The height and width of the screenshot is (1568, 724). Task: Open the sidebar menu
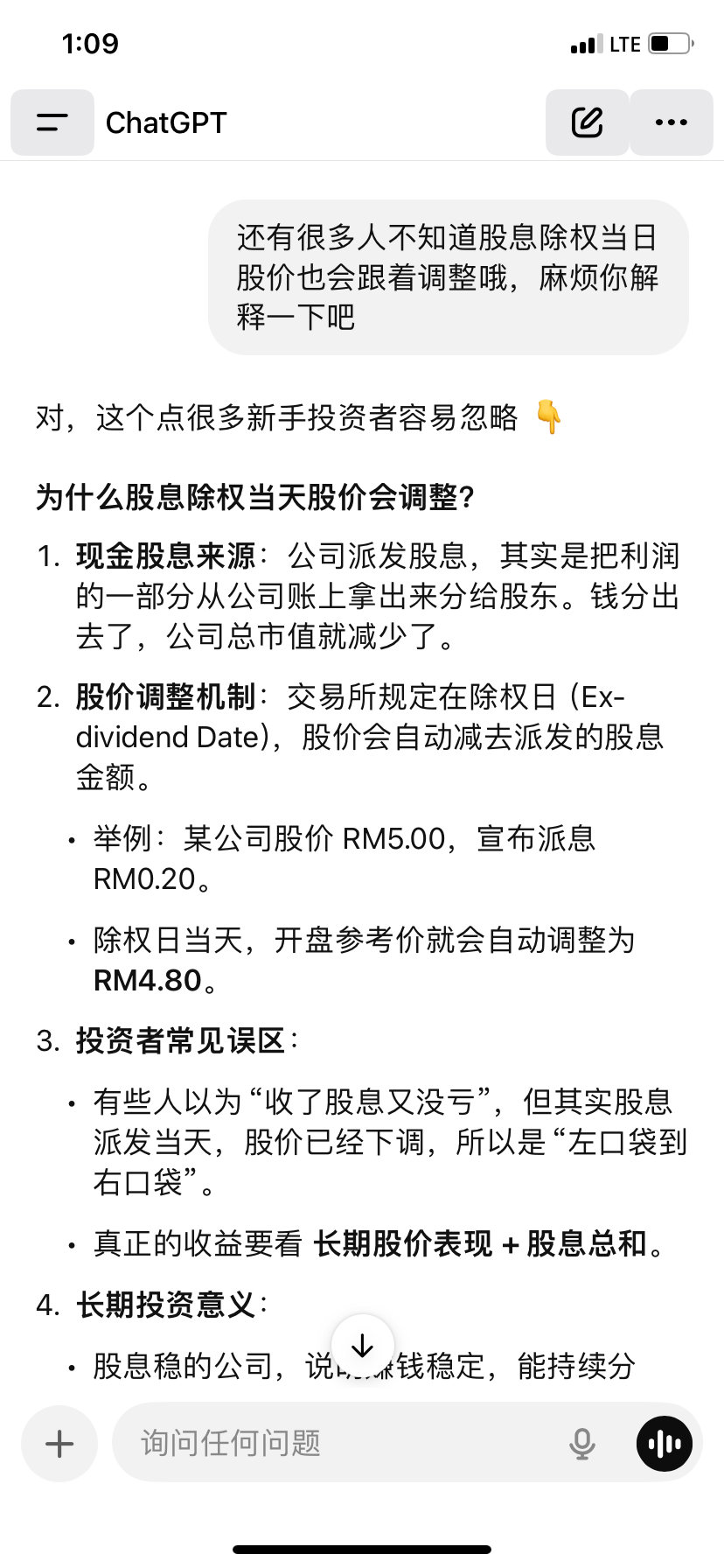[52, 122]
